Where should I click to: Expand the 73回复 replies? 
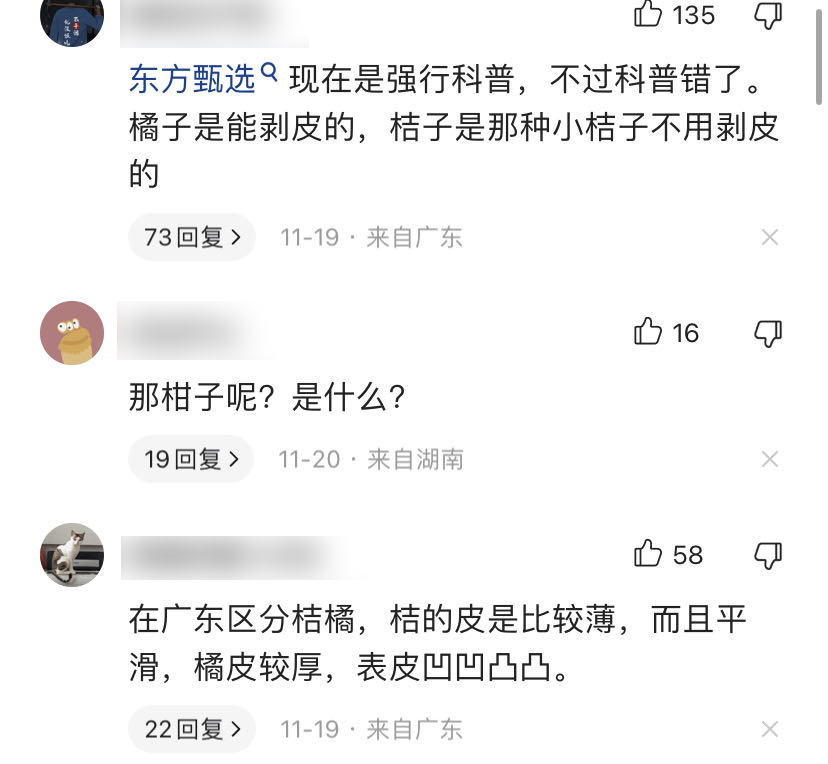pos(192,238)
